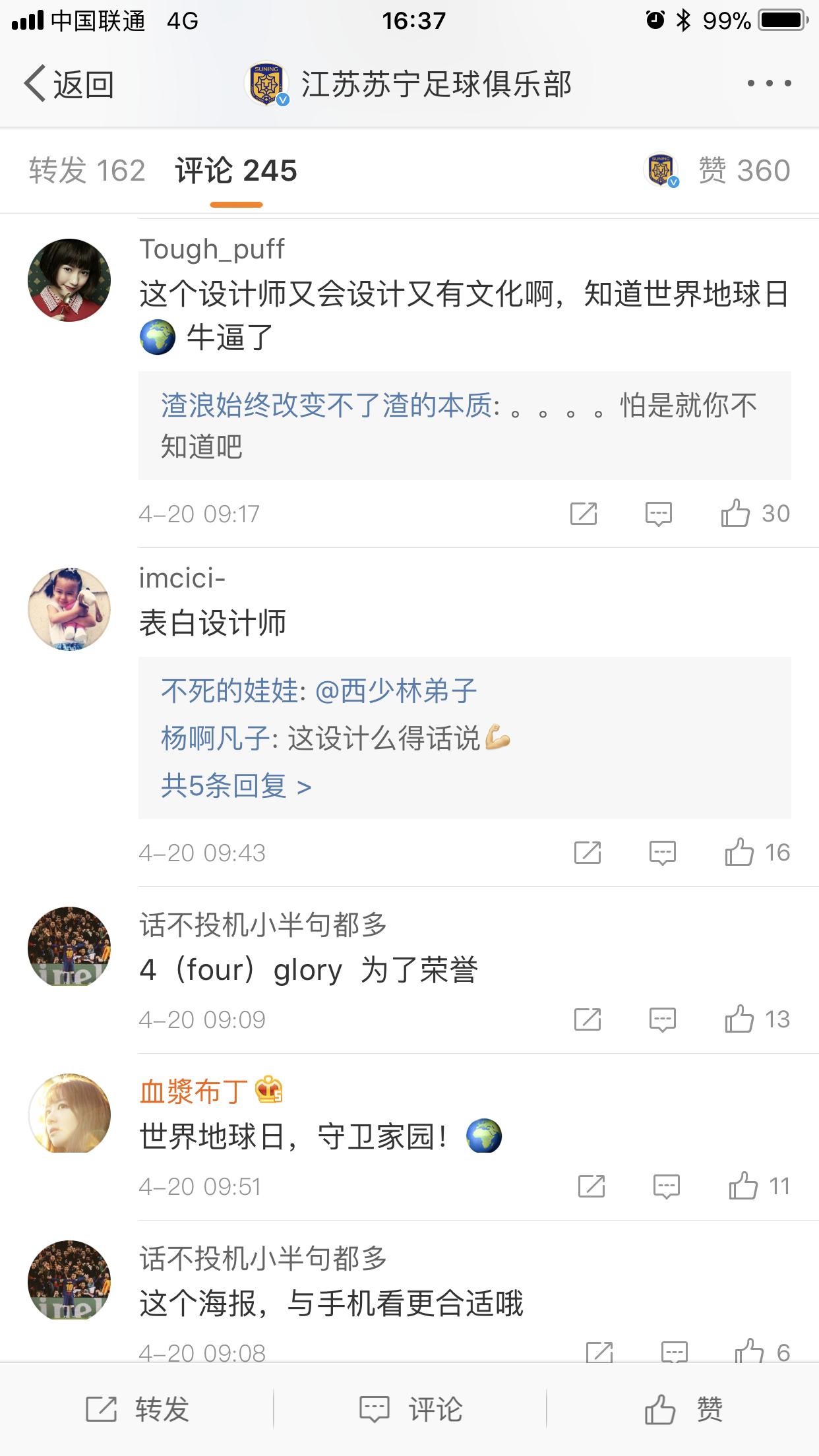Repost Tough_puff's comment
819x1456 pixels.
(x=584, y=513)
